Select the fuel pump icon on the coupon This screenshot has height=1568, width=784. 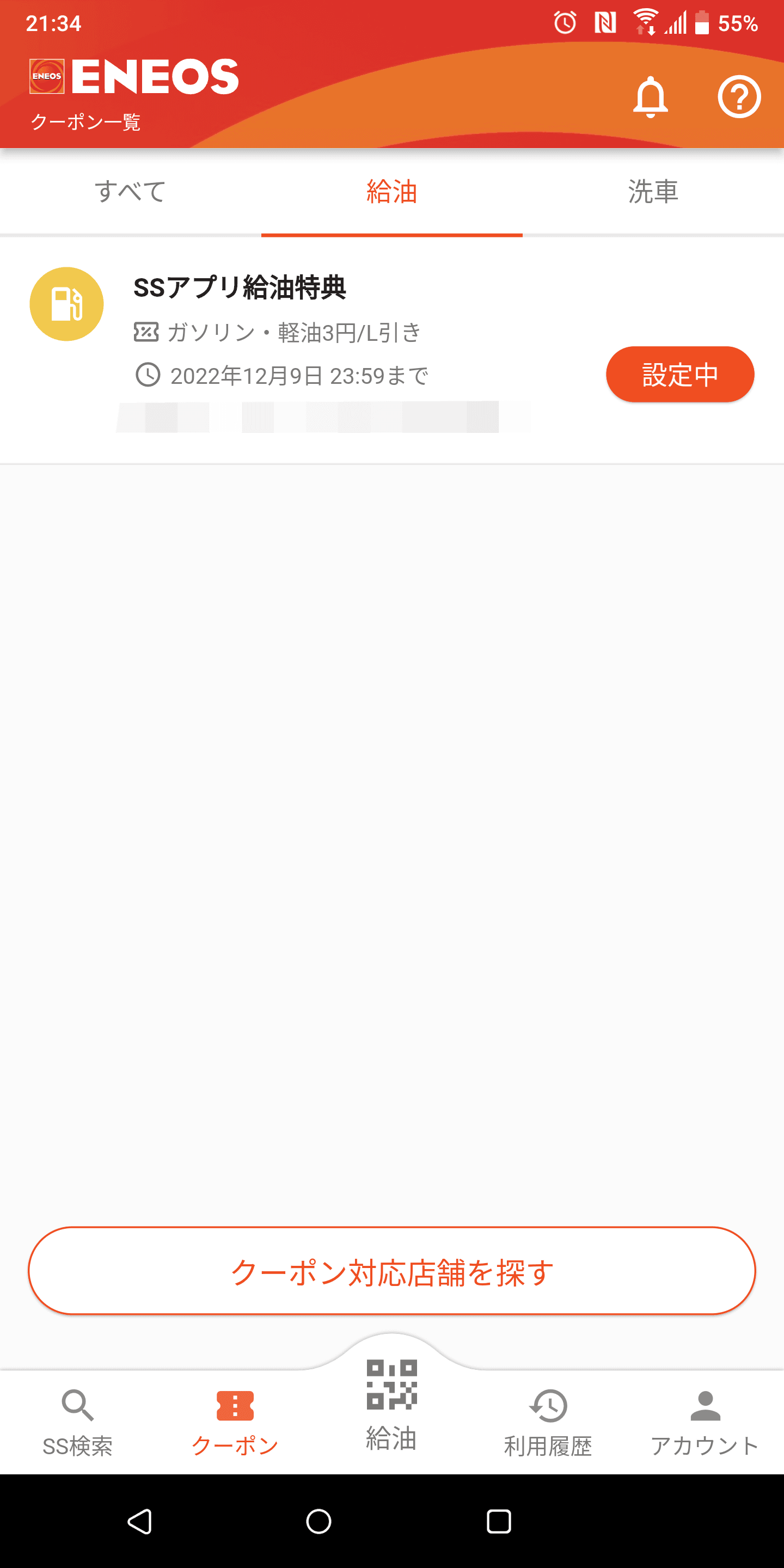[66, 303]
